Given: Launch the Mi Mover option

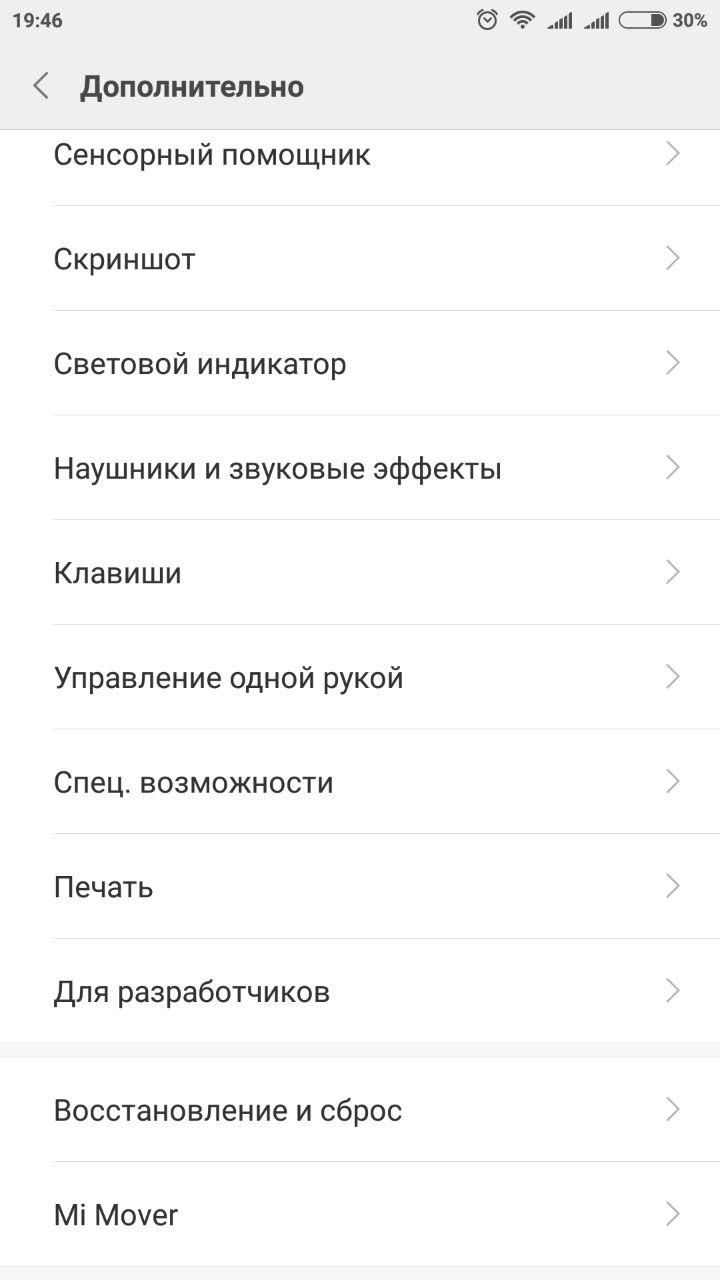Looking at the screenshot, I should pos(360,1215).
